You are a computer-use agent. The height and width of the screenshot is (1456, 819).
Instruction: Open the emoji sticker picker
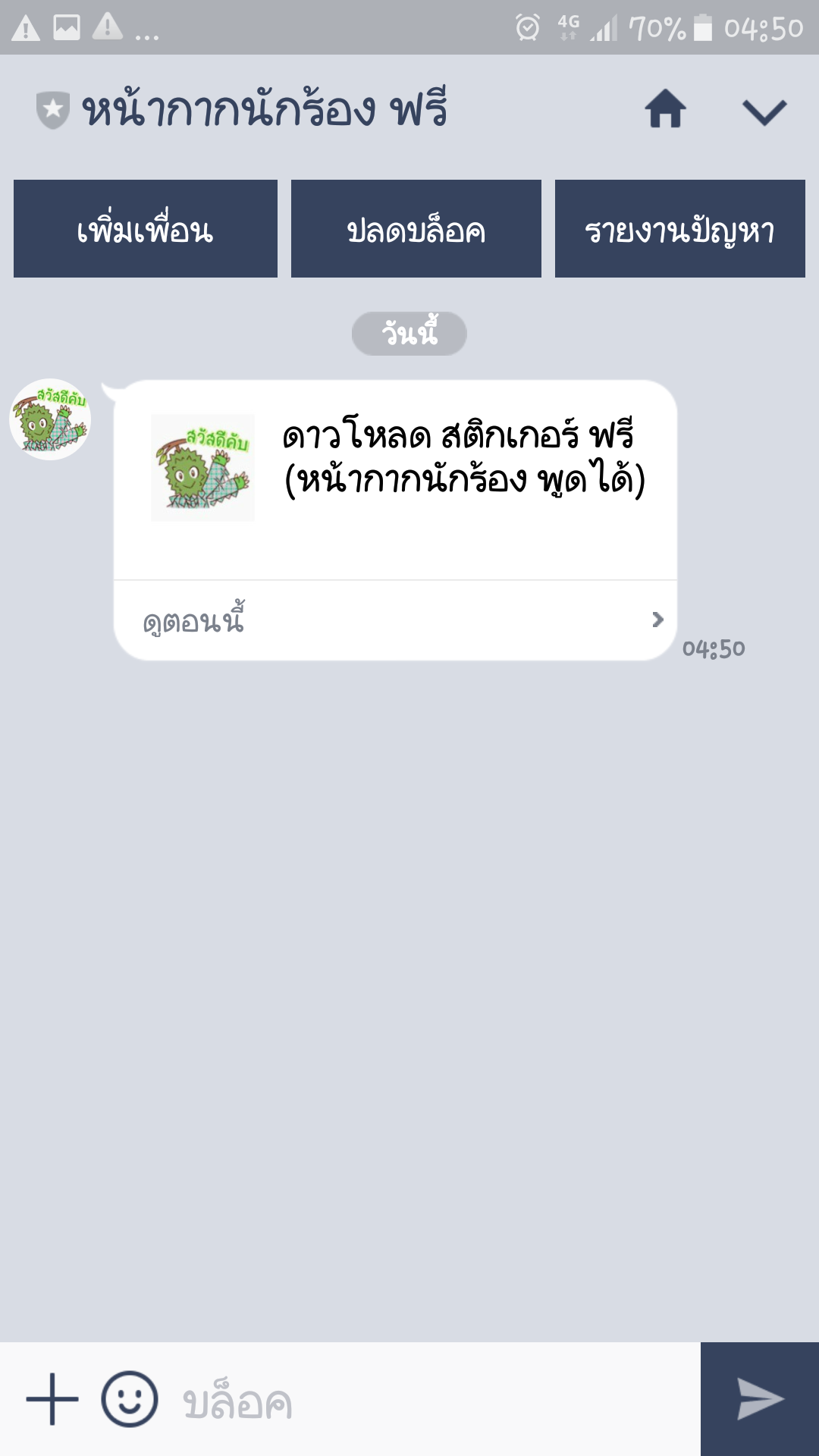click(130, 1399)
